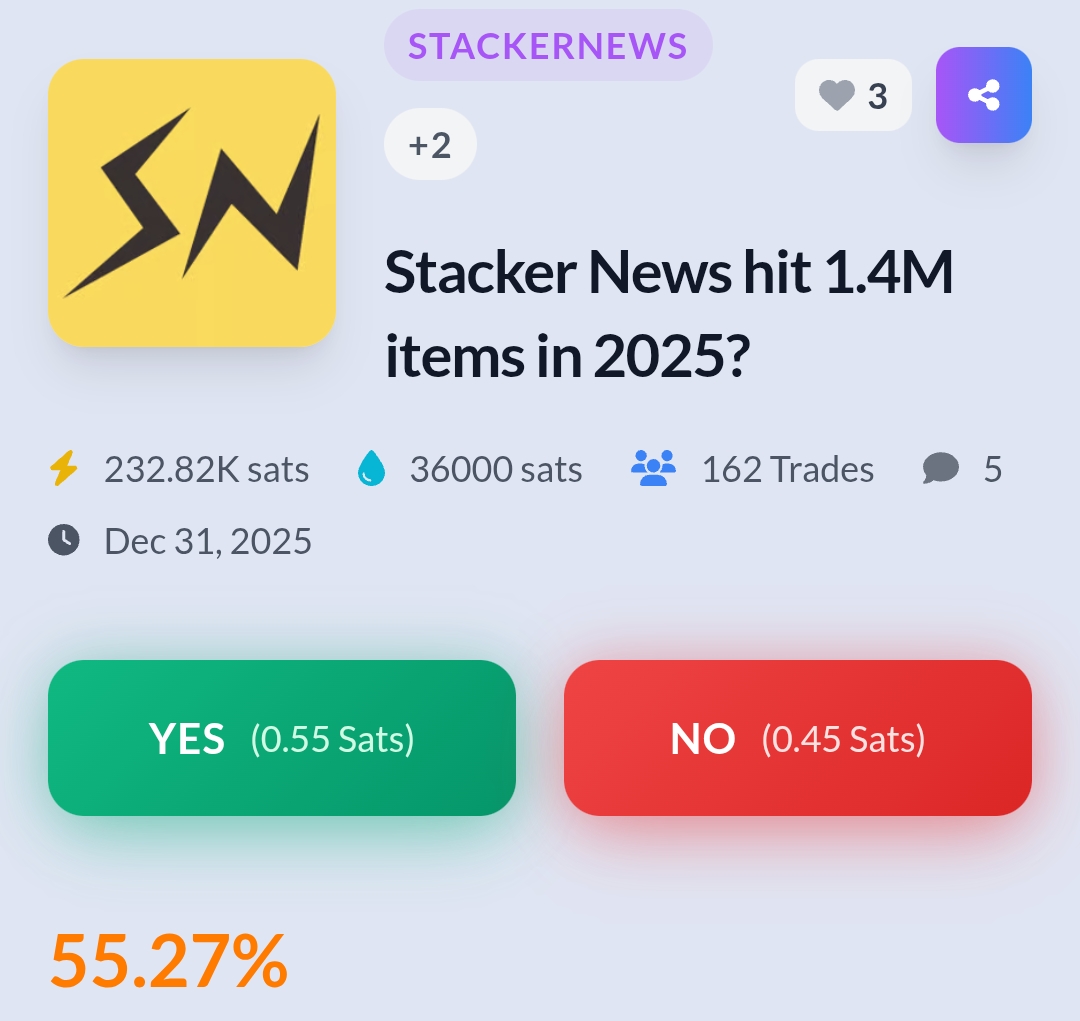This screenshot has width=1080, height=1021.
Task: Buy YES at 0.55 Sats
Action: point(281,738)
